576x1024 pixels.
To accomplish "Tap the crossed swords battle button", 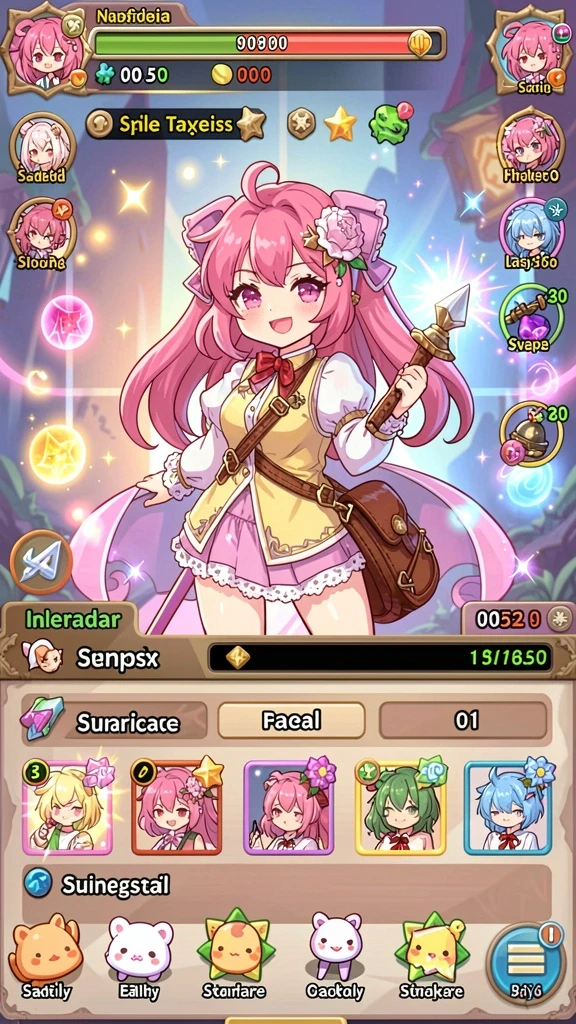I will [x=40, y=562].
